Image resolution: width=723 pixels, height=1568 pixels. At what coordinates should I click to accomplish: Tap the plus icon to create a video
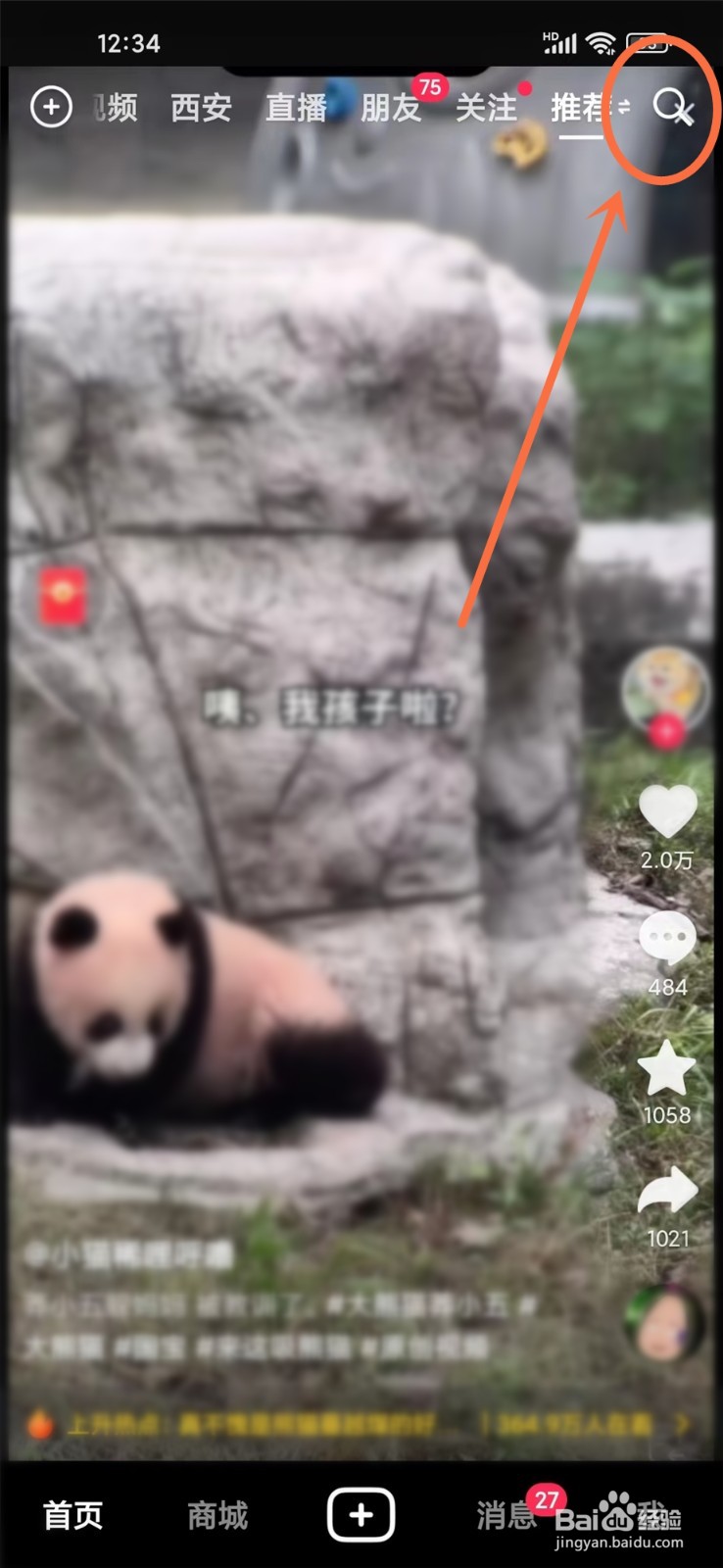click(x=52, y=108)
